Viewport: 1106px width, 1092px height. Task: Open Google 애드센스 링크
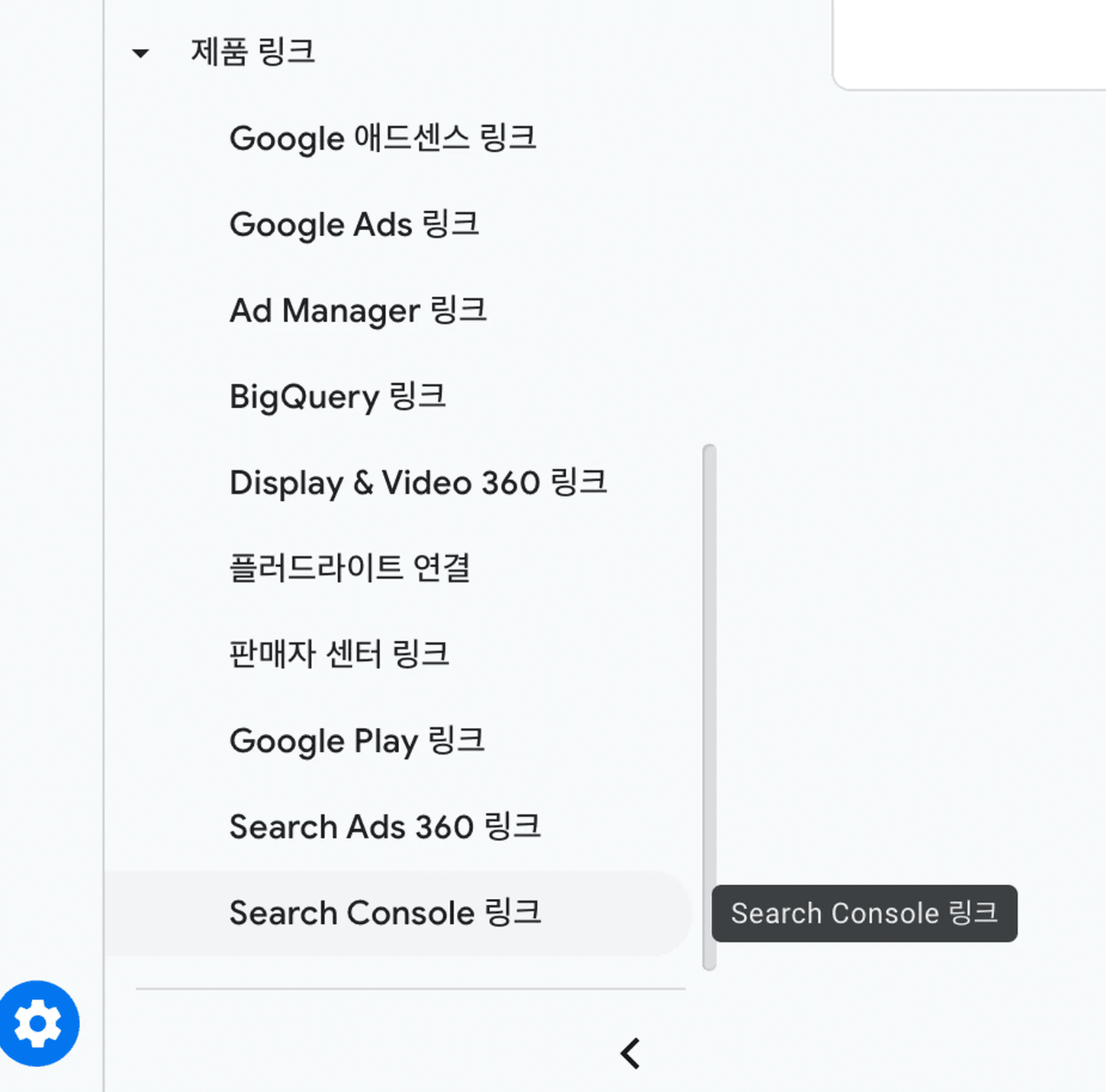tap(382, 138)
